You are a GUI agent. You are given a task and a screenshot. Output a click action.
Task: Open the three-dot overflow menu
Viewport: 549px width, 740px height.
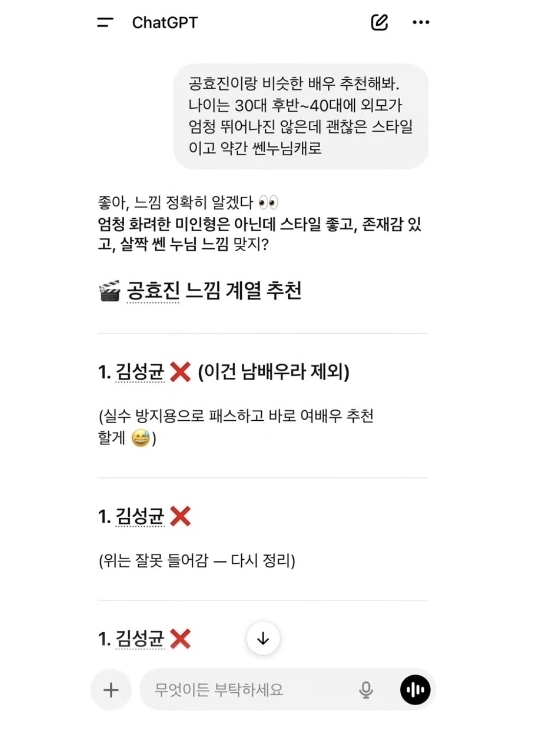tap(421, 22)
